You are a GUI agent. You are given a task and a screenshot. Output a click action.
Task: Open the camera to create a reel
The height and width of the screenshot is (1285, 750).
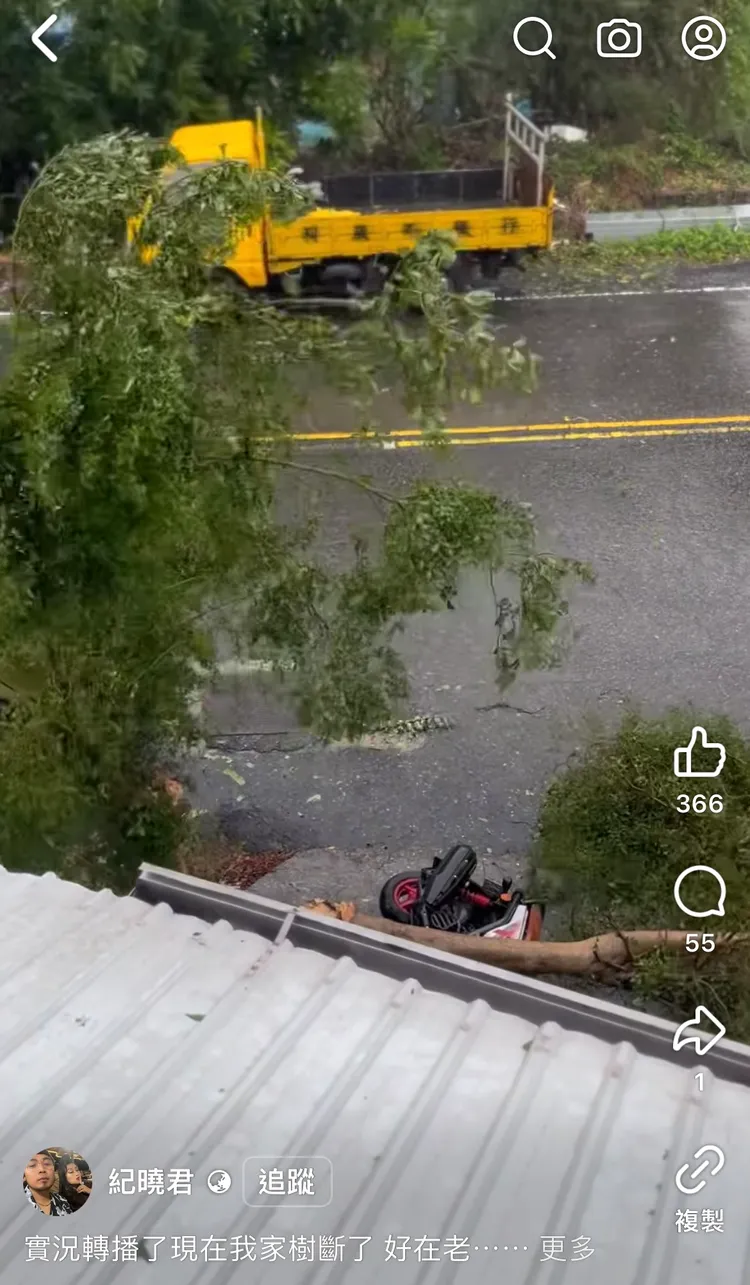pos(619,38)
